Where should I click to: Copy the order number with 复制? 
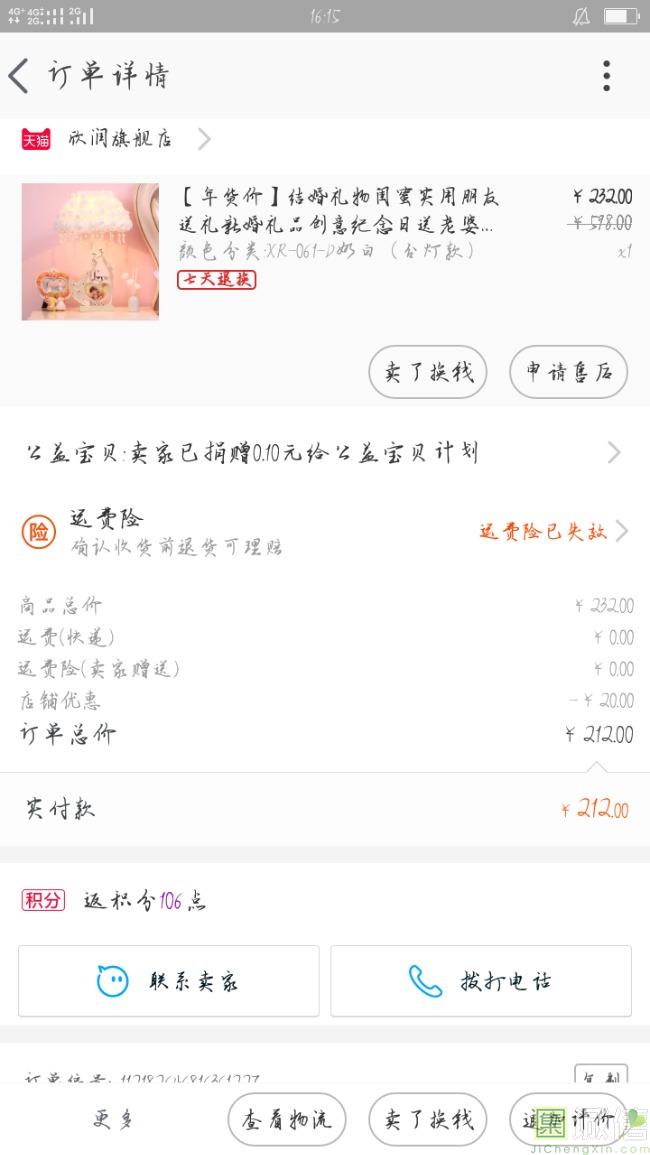(x=601, y=1076)
